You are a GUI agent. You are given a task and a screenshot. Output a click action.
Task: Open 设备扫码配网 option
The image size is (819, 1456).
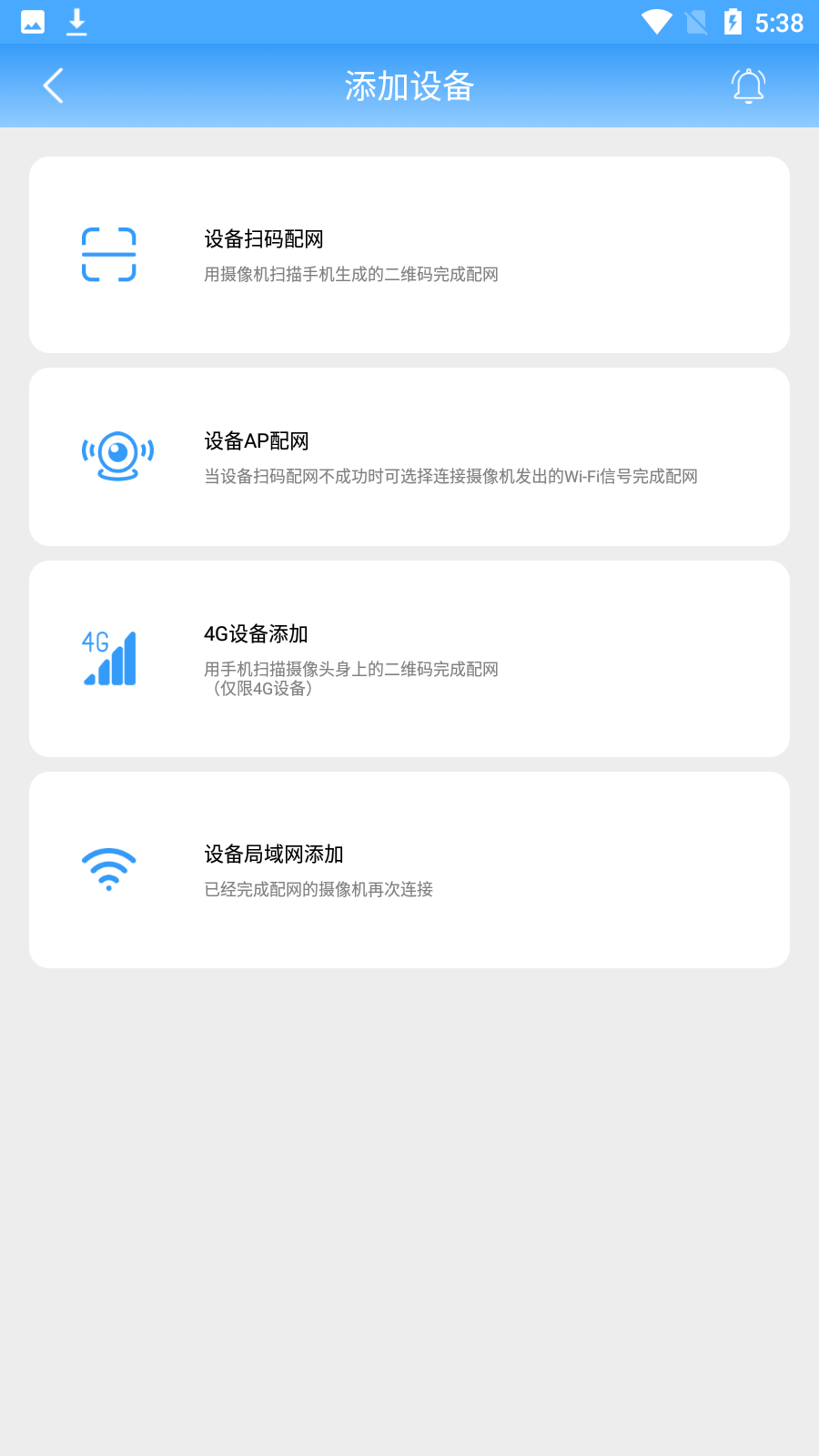(x=409, y=255)
